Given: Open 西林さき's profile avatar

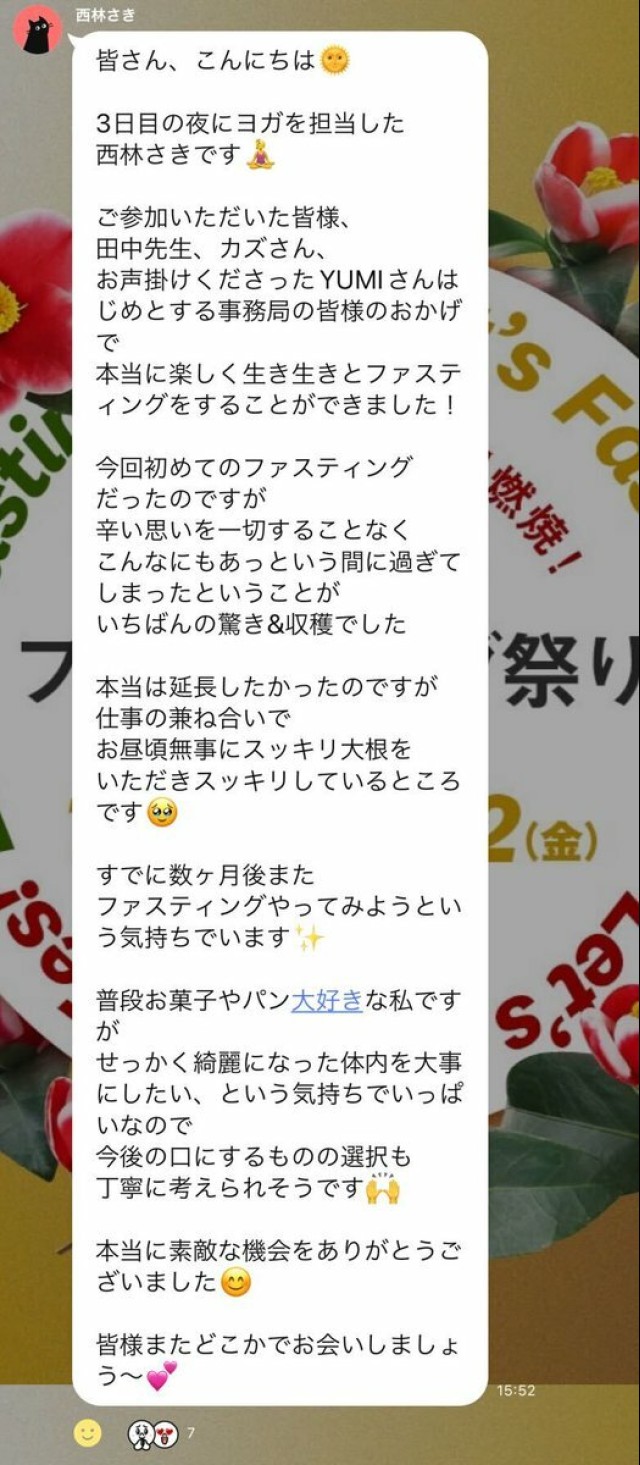Looking at the screenshot, I should click(x=37, y=29).
